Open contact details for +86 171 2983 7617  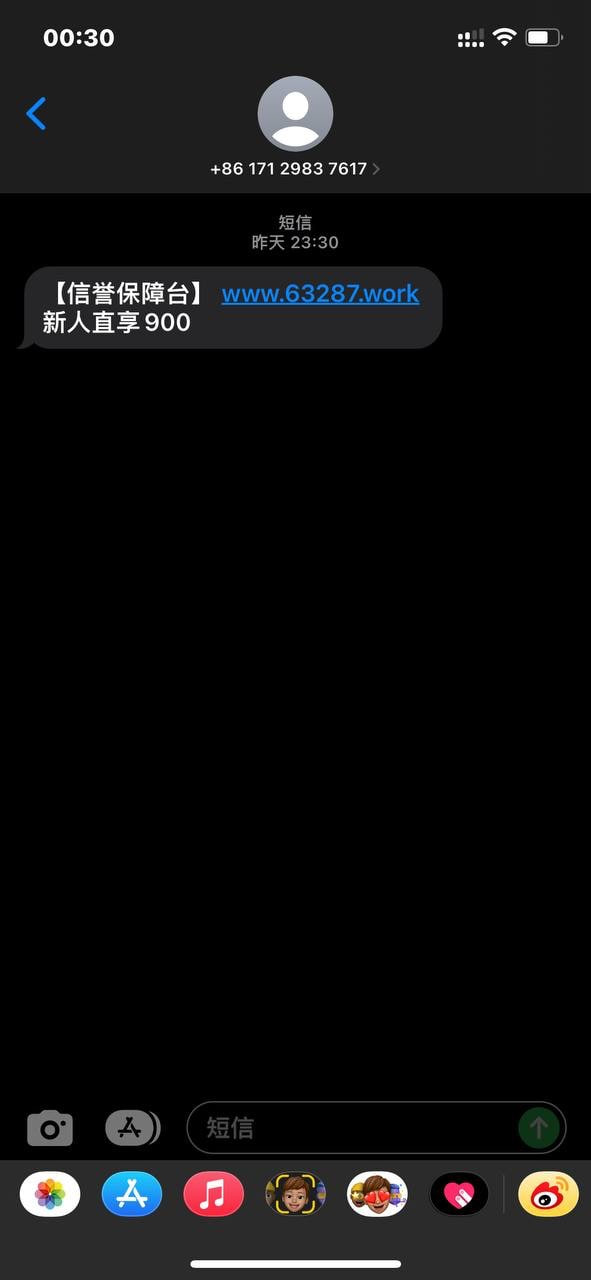pyautogui.click(x=295, y=169)
